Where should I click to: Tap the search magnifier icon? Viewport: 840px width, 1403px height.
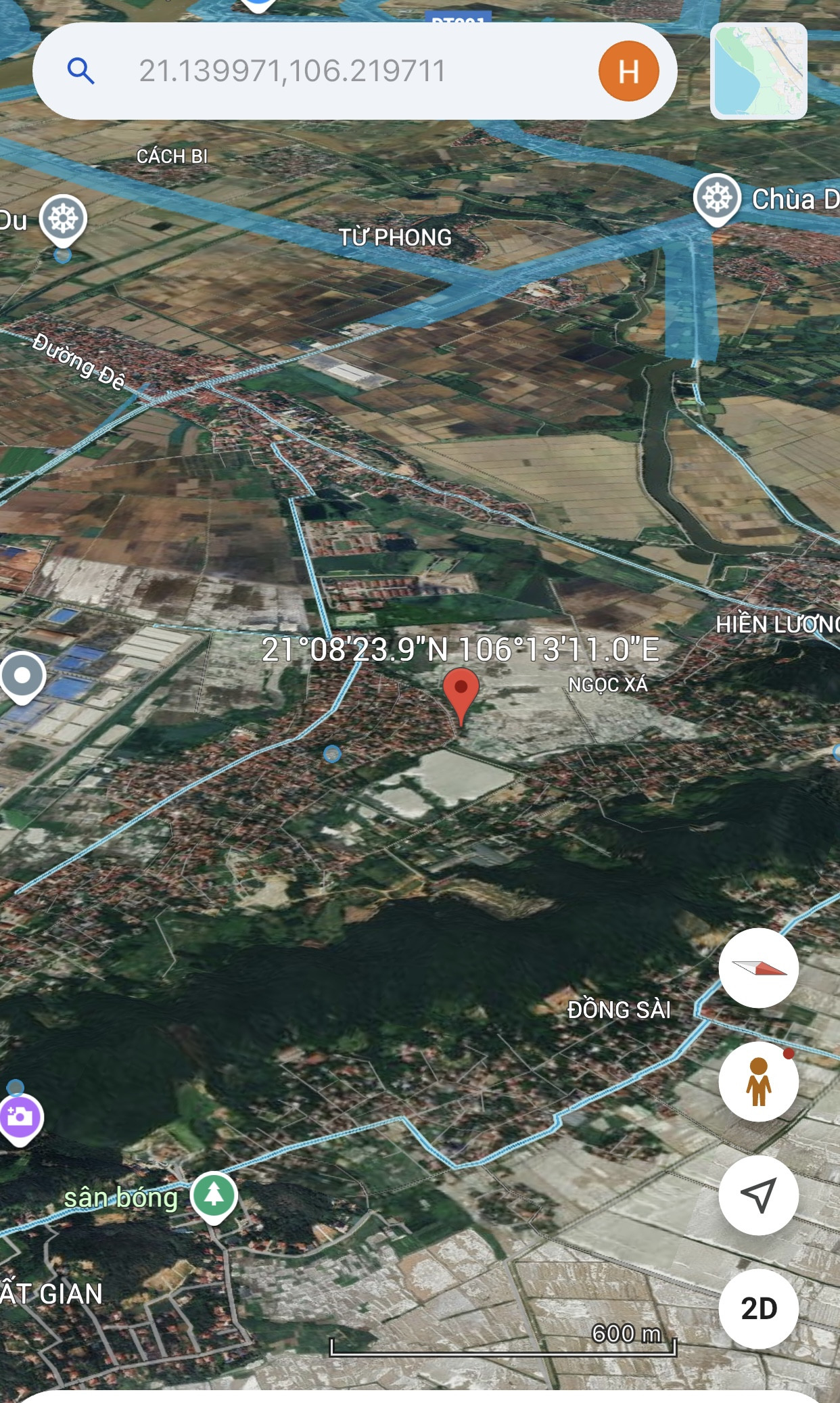(x=80, y=71)
